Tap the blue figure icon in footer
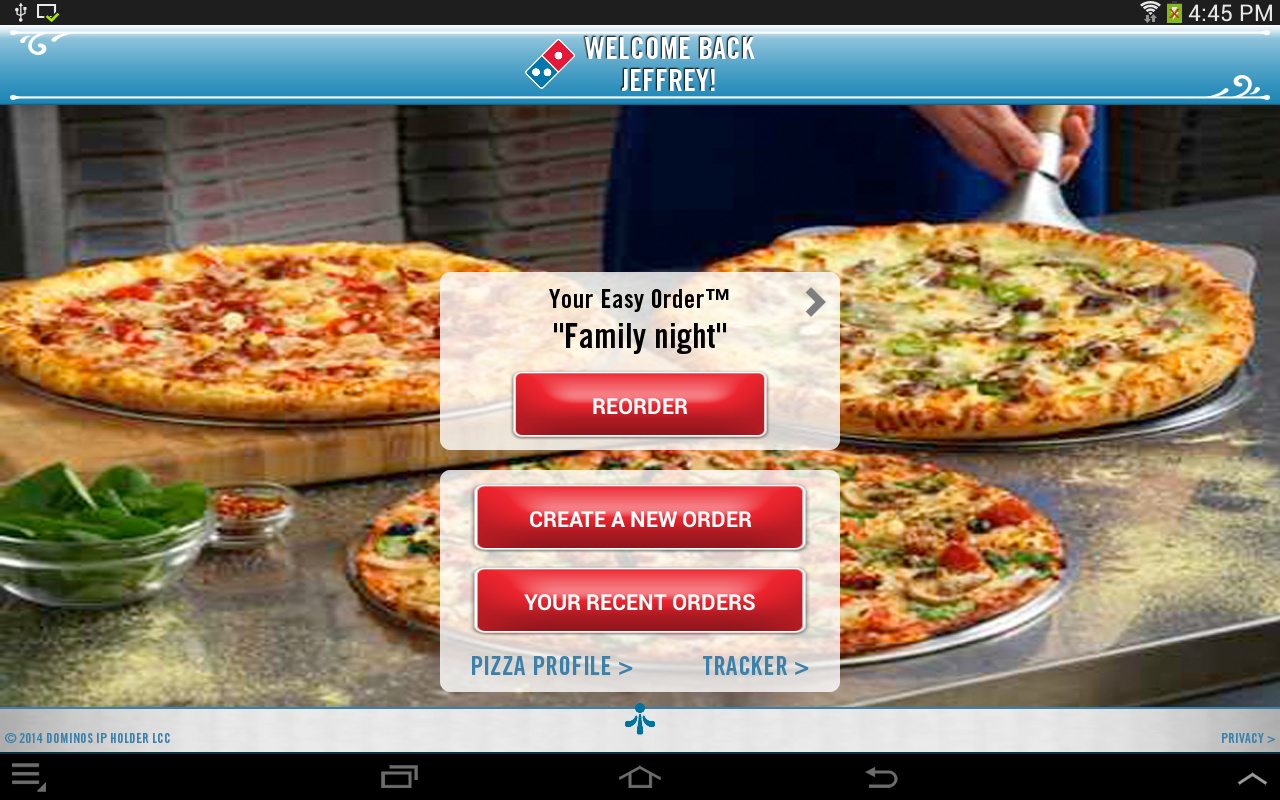Image resolution: width=1280 pixels, height=800 pixels. [640, 719]
